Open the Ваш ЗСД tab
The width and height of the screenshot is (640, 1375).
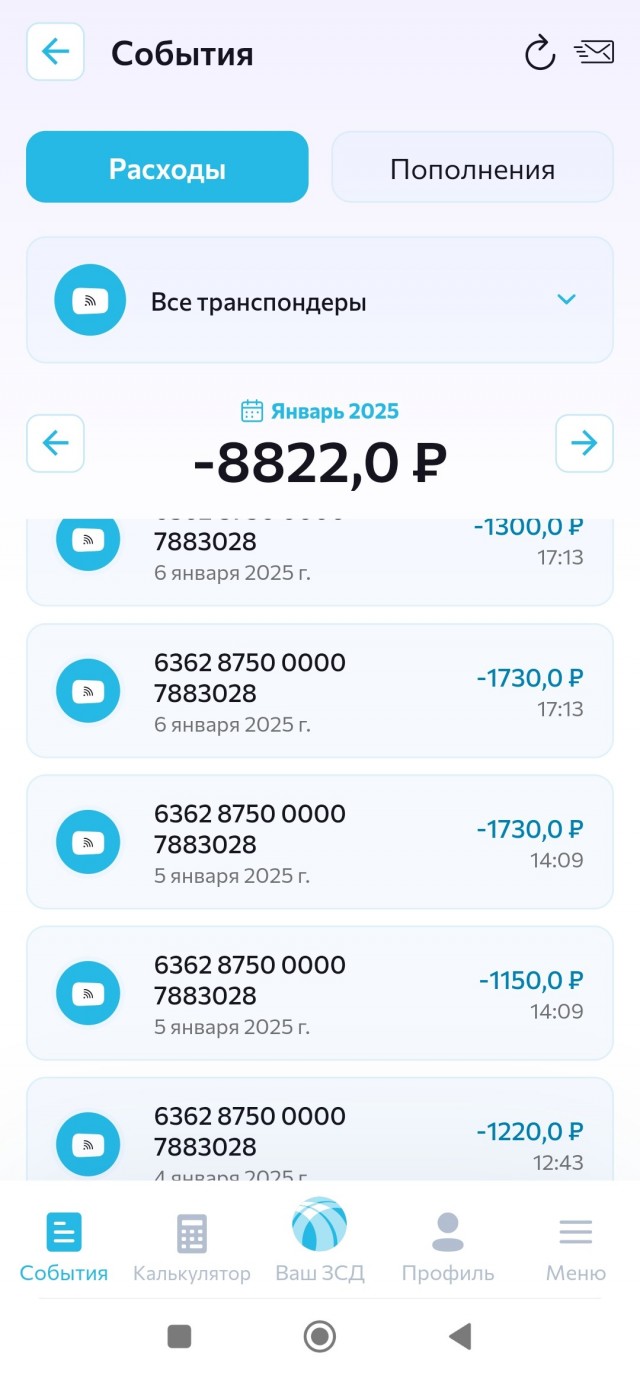pos(320,1240)
